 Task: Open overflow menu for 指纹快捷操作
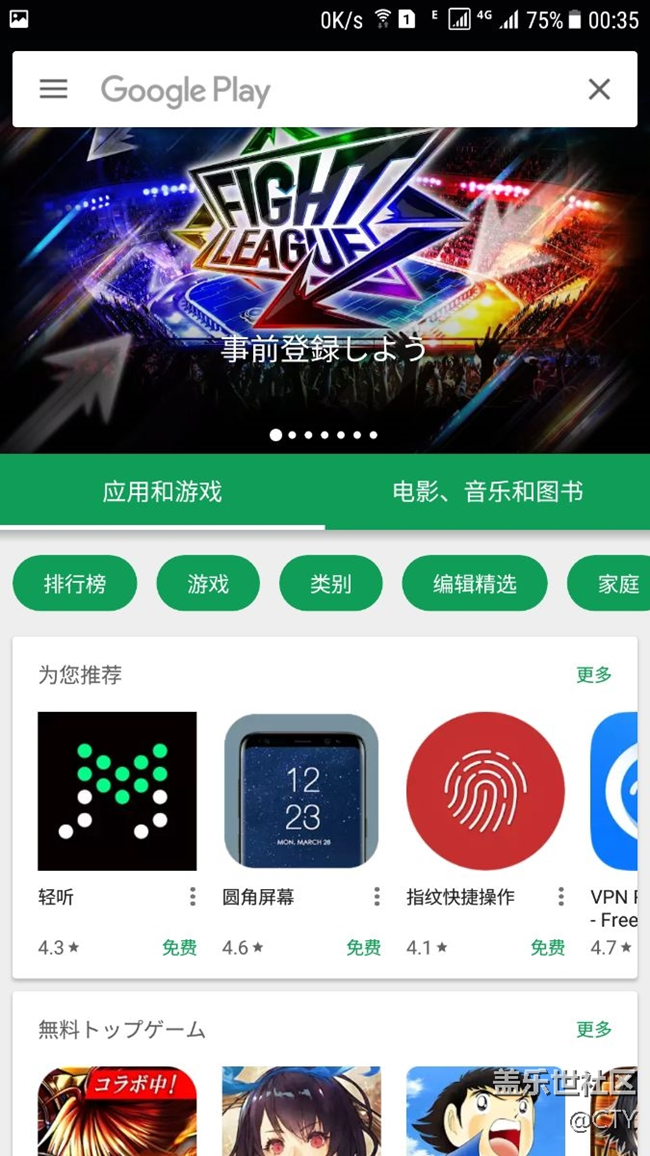[561, 897]
